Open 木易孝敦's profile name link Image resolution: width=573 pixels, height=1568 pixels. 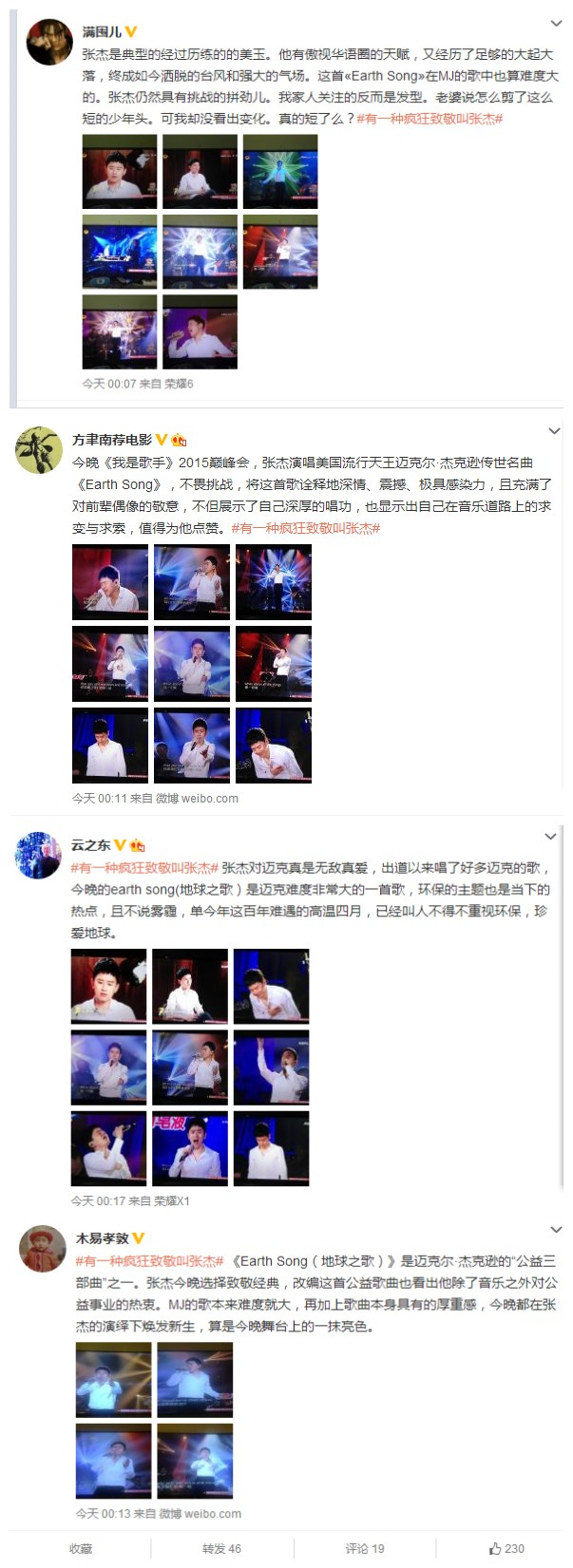[102, 1237]
